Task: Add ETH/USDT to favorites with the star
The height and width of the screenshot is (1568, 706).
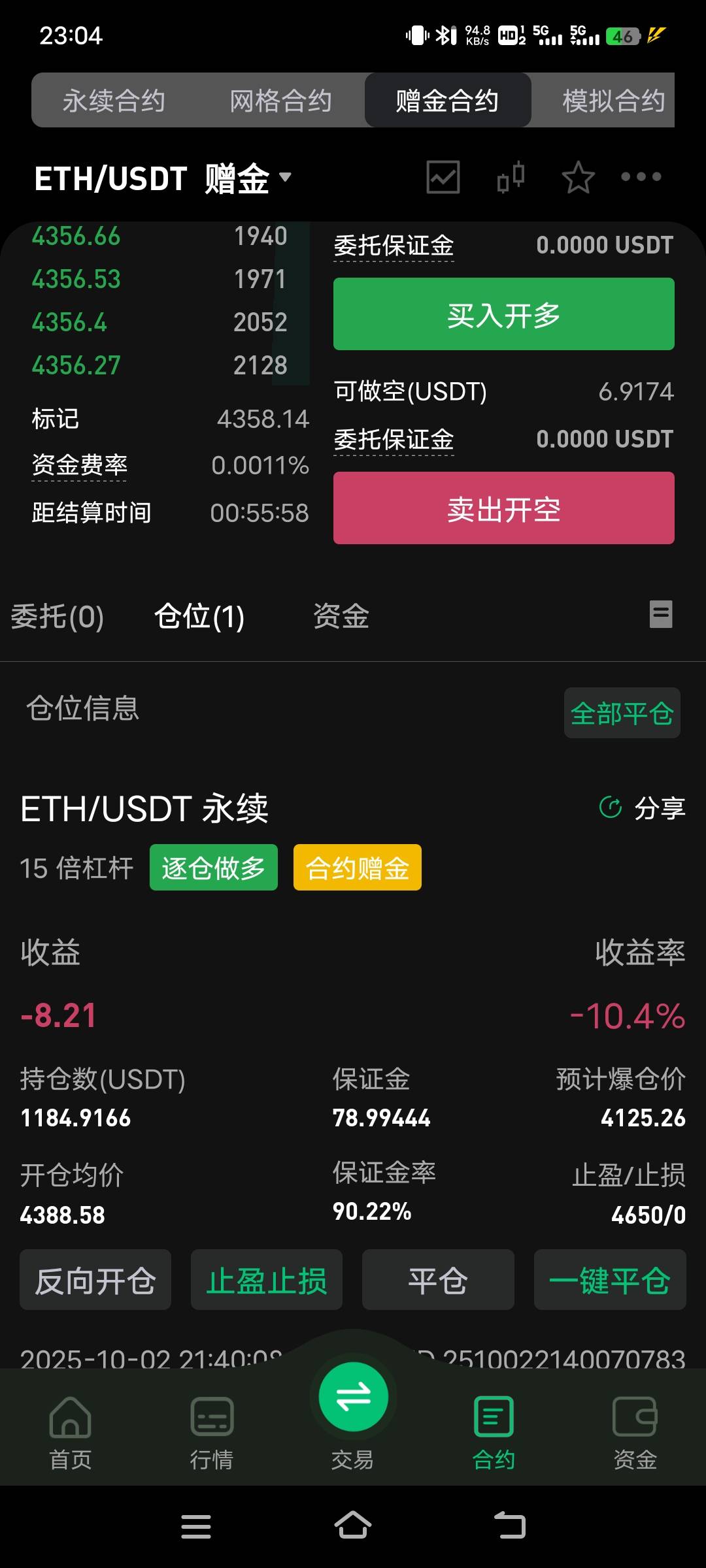Action: [x=579, y=177]
